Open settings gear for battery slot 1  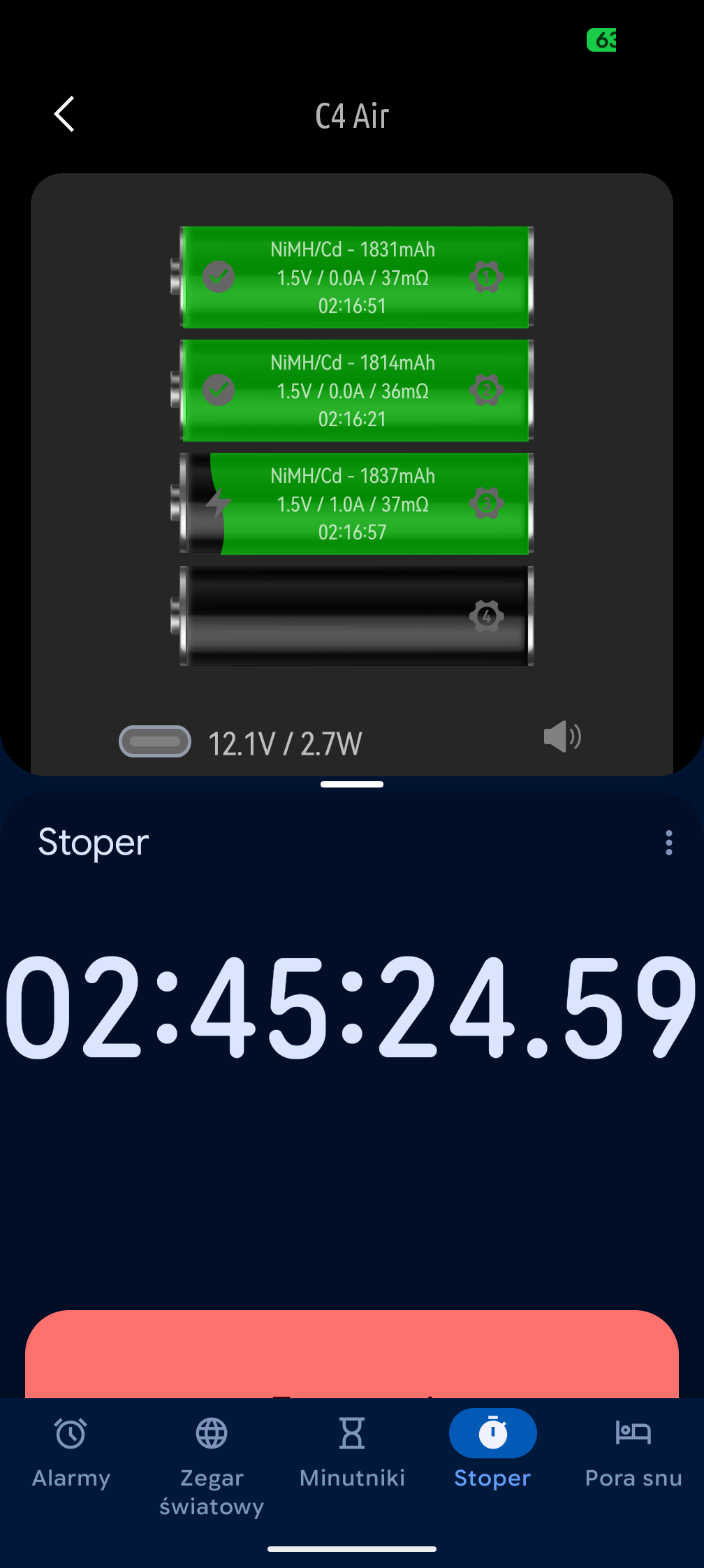pos(487,277)
